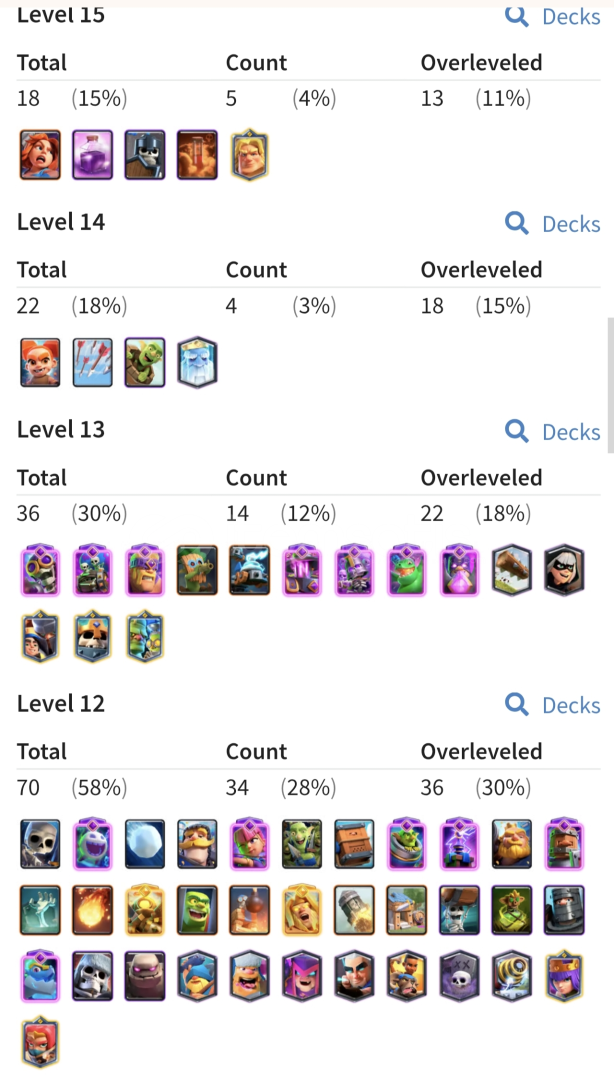Select the Archer Queen card
This screenshot has width=614, height=1080.
[563, 976]
